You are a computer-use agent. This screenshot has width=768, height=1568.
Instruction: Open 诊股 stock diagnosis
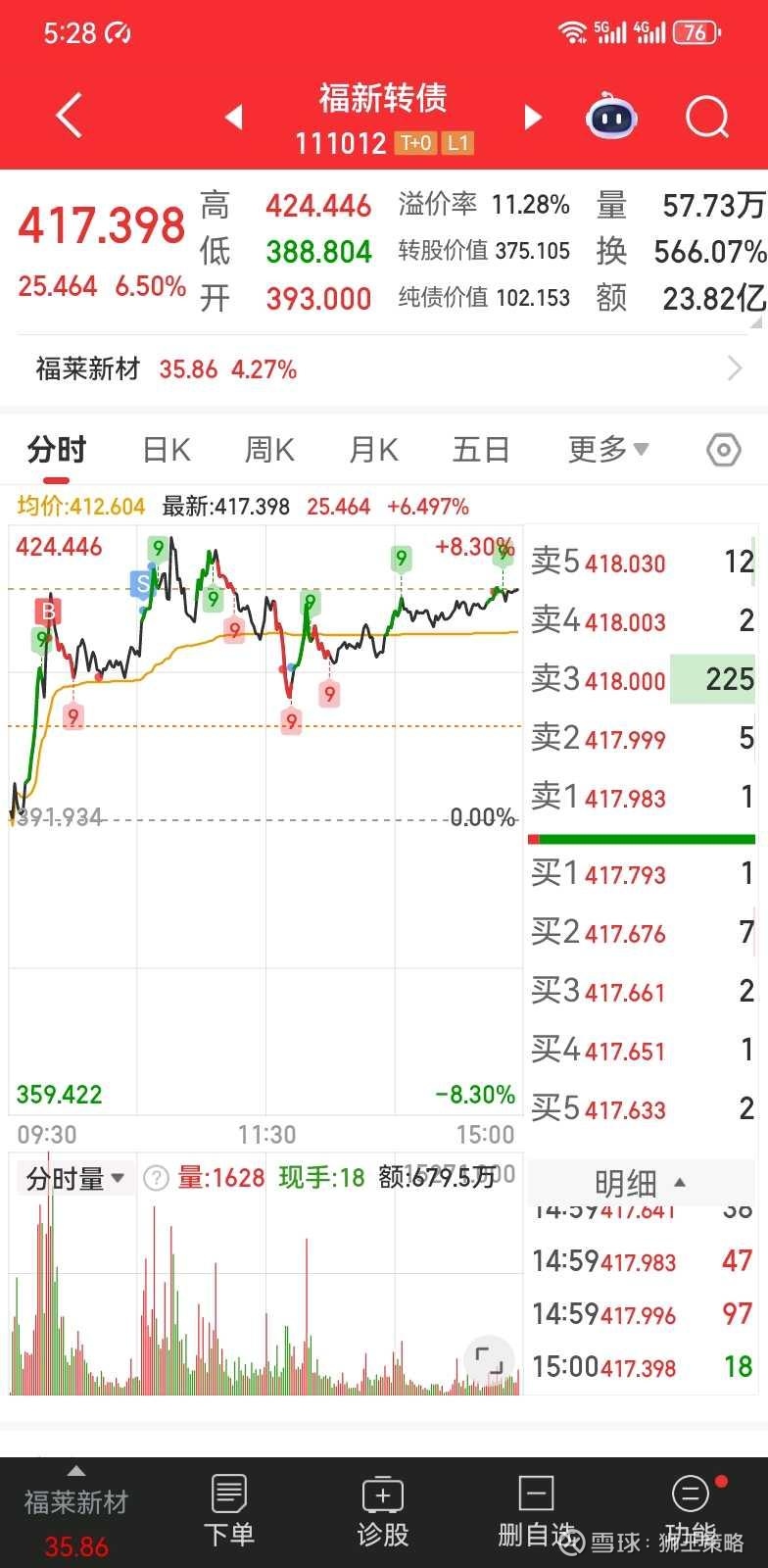(382, 1512)
